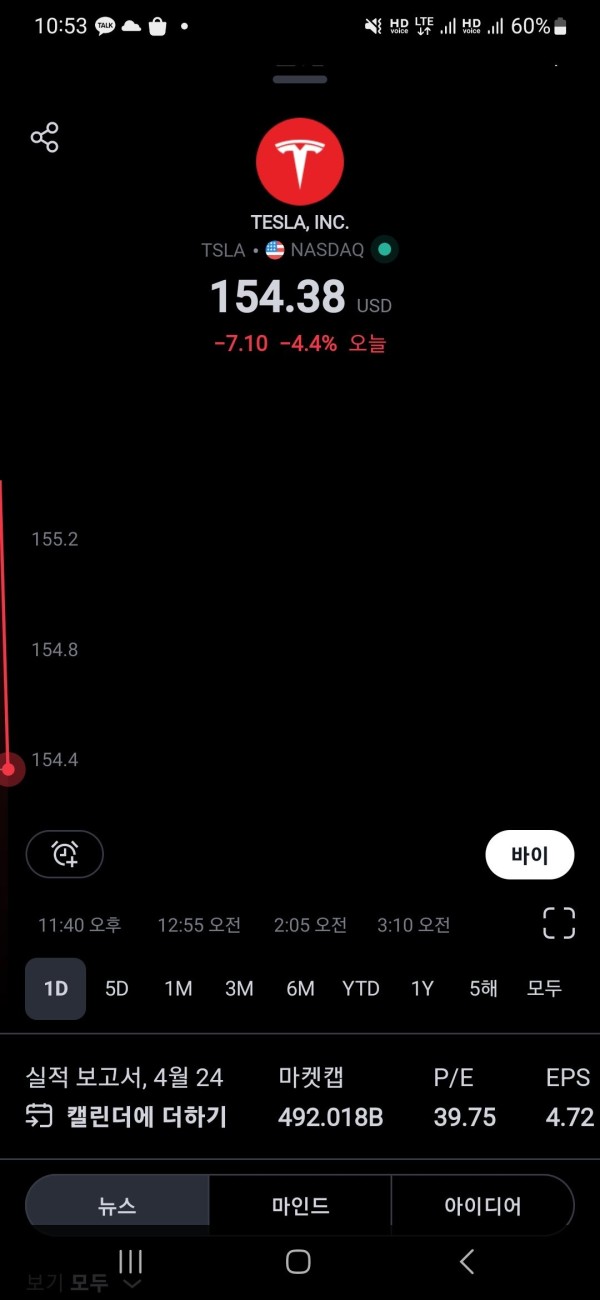Show the YTD chart range
This screenshot has height=1300, width=600.
tap(361, 988)
